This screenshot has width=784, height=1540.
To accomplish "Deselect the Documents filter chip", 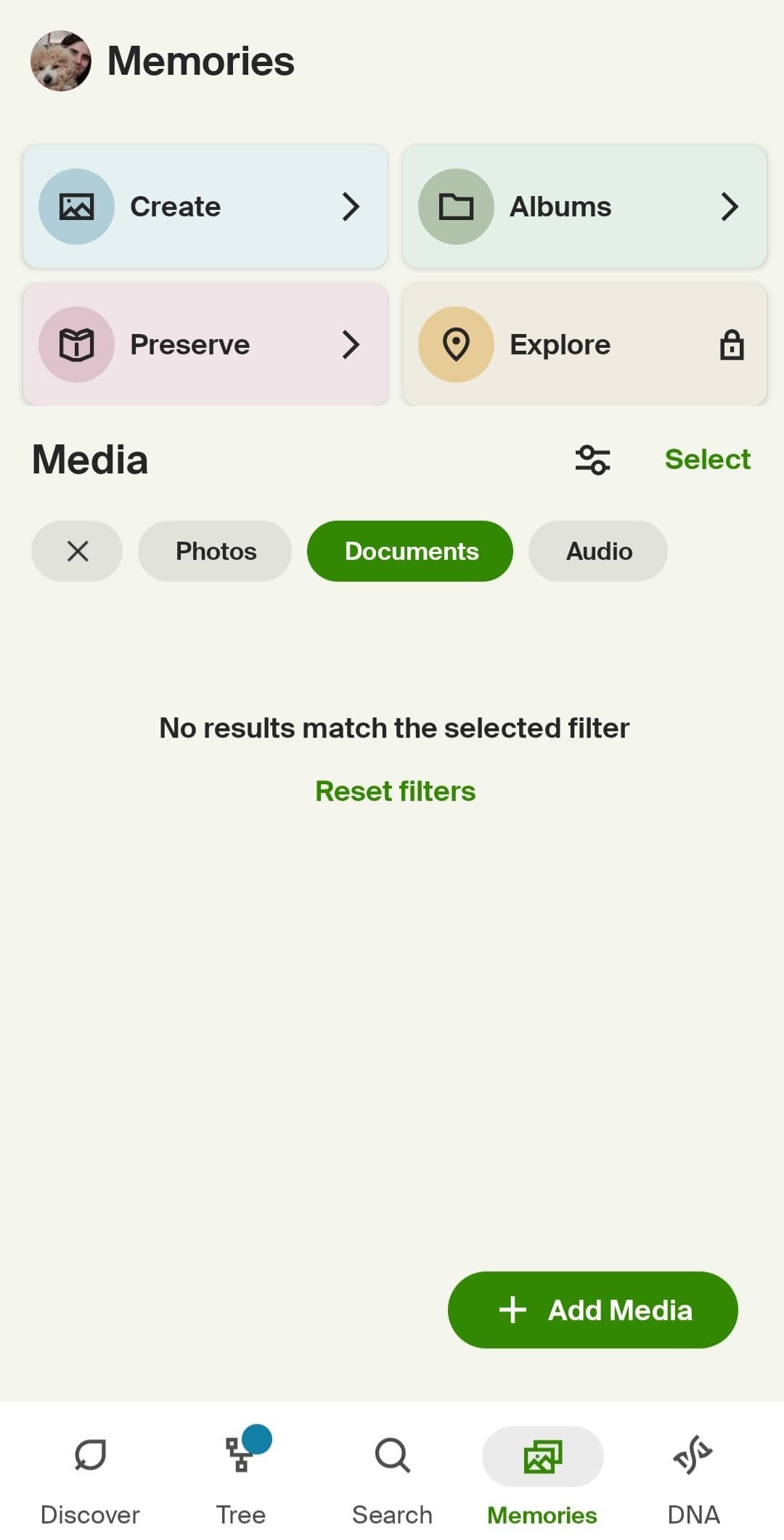I will [410, 551].
